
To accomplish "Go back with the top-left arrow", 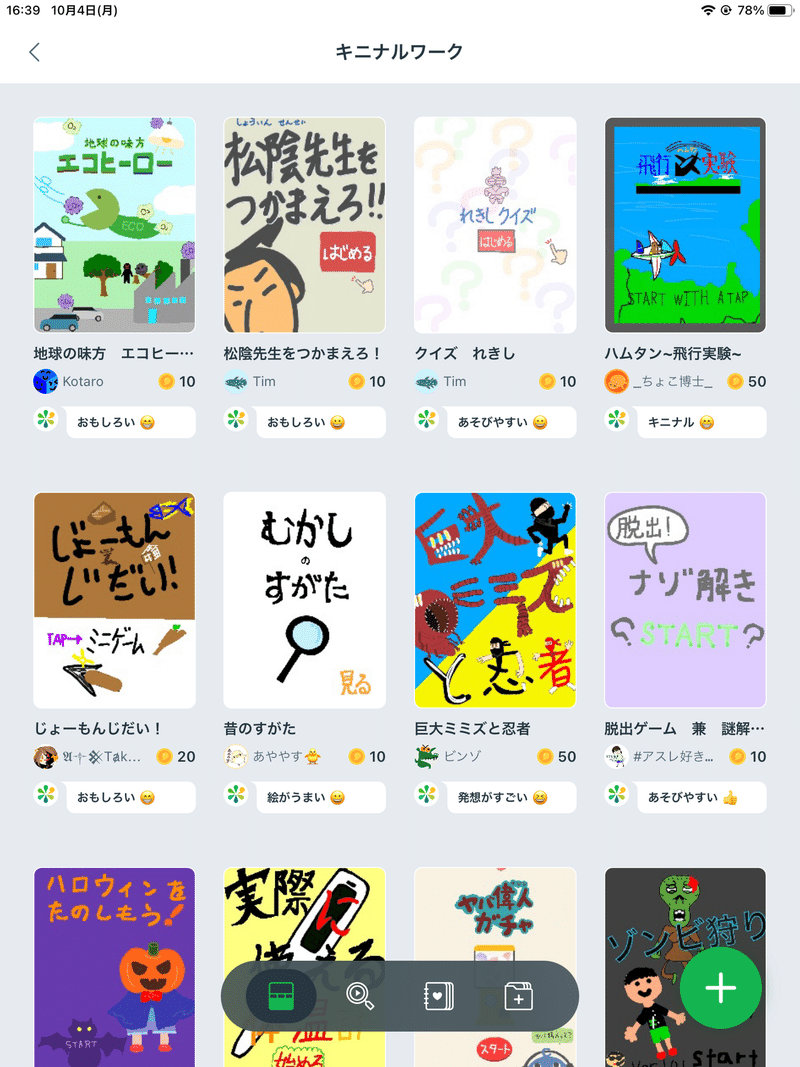I will tap(35, 52).
